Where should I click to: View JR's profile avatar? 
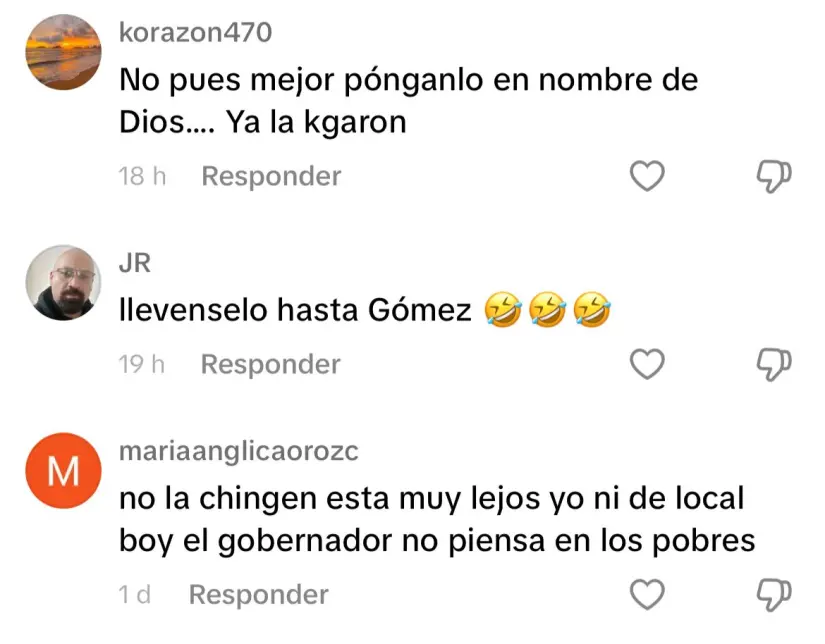click(x=63, y=283)
